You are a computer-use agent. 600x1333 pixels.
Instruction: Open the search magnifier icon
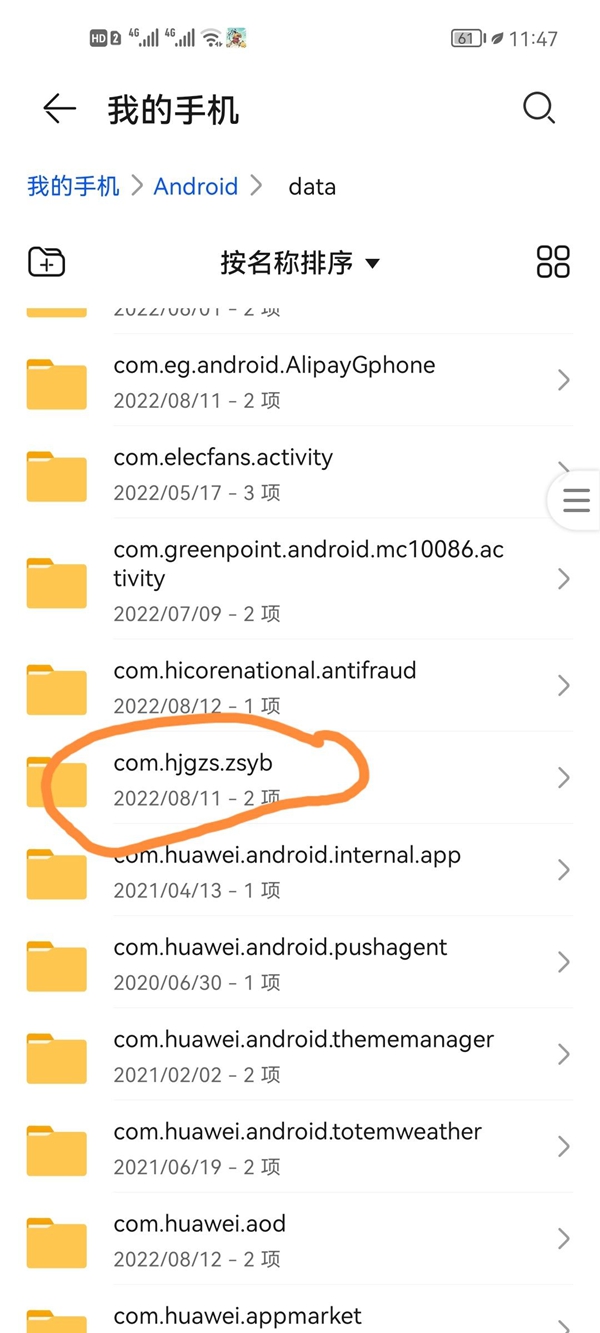point(538,108)
